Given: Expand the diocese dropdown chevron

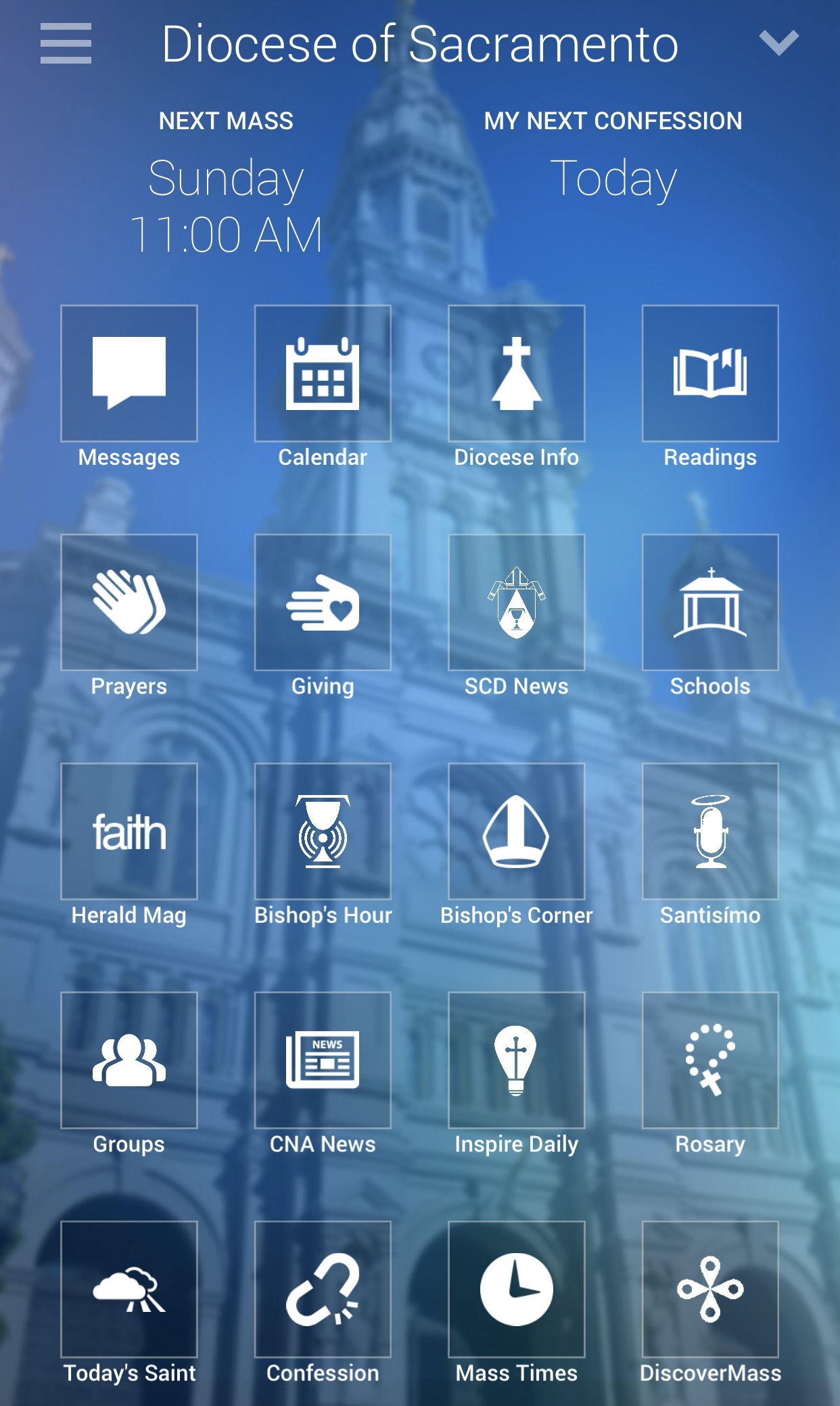Looking at the screenshot, I should (778, 43).
